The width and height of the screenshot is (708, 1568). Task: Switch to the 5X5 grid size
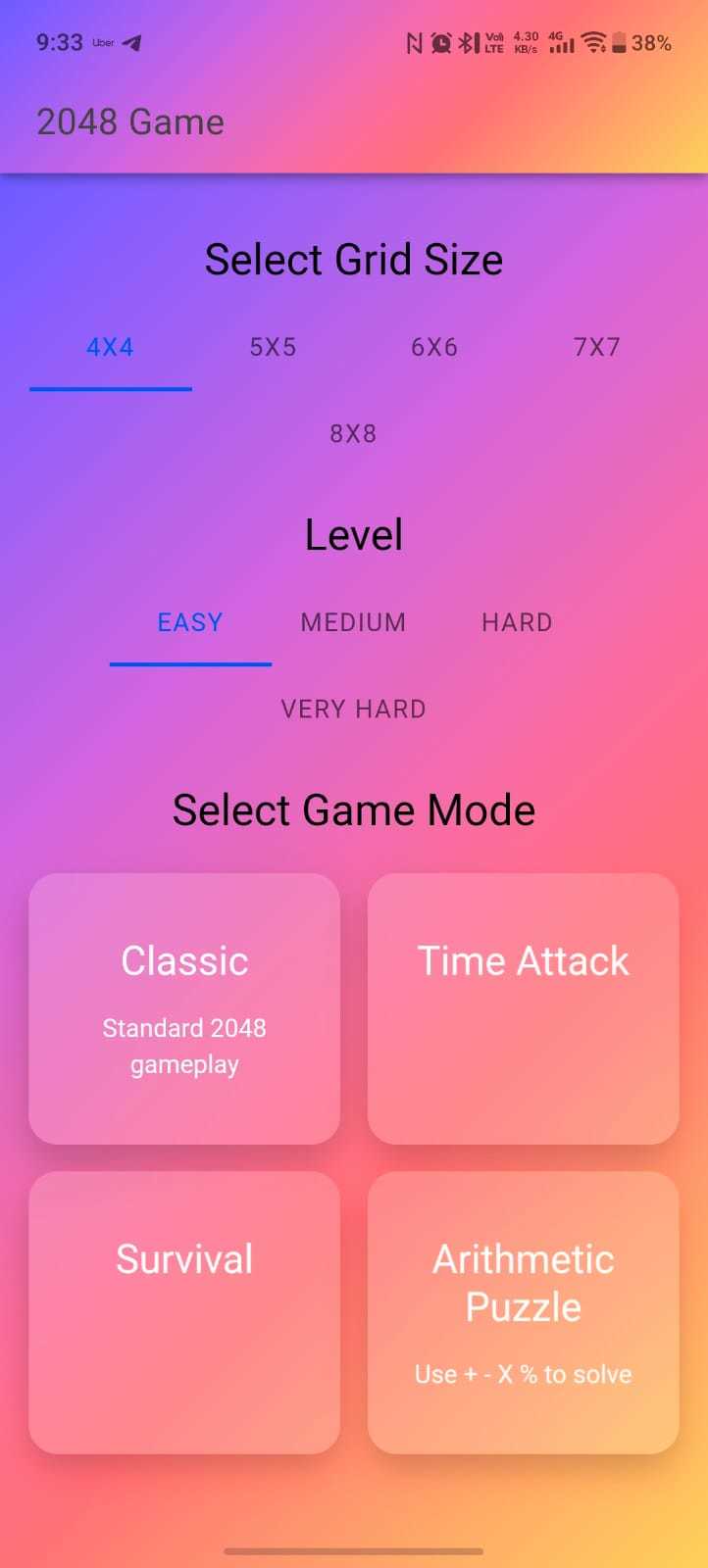[x=273, y=347]
